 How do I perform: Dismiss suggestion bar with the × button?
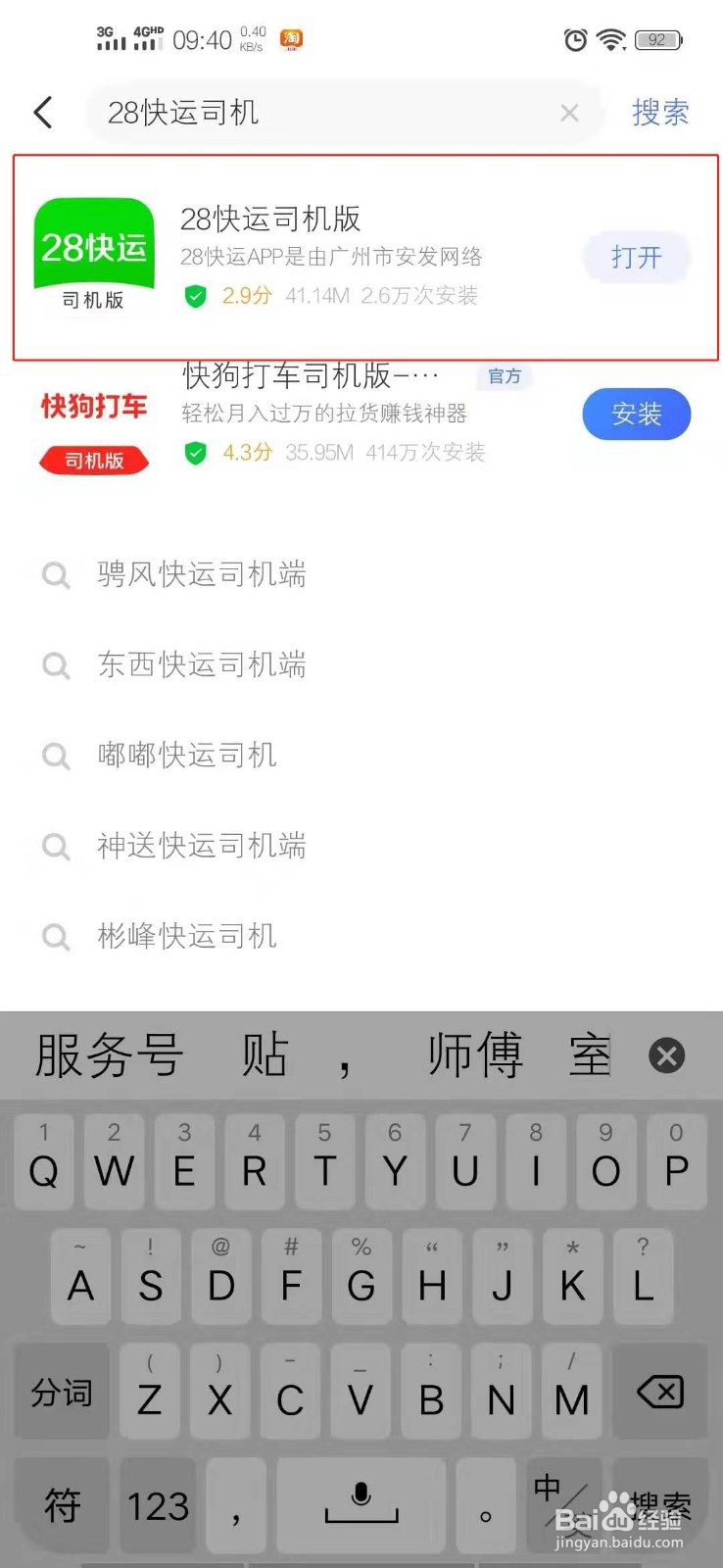pyautogui.click(x=667, y=1055)
